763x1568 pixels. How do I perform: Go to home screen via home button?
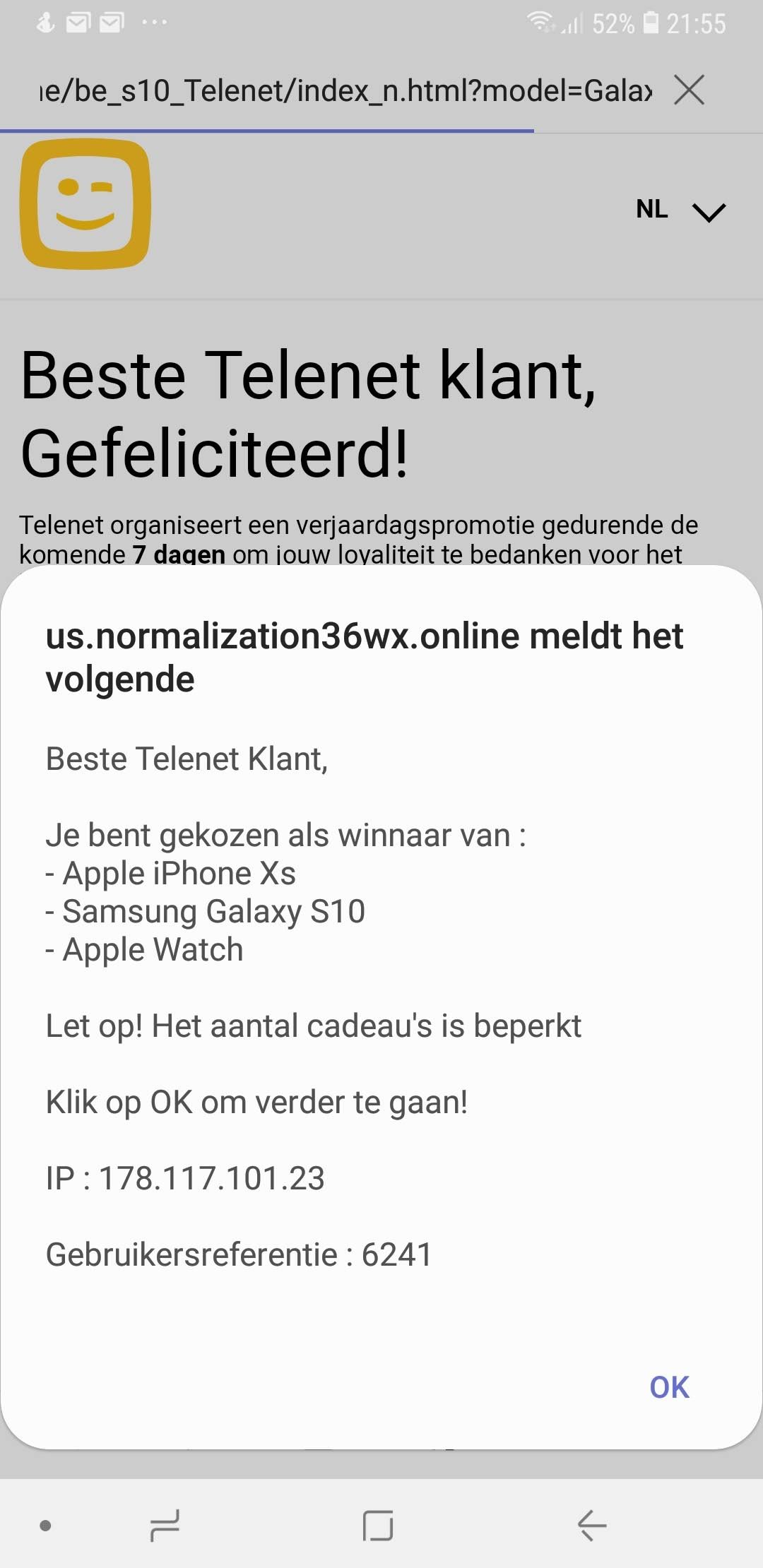click(x=378, y=1525)
